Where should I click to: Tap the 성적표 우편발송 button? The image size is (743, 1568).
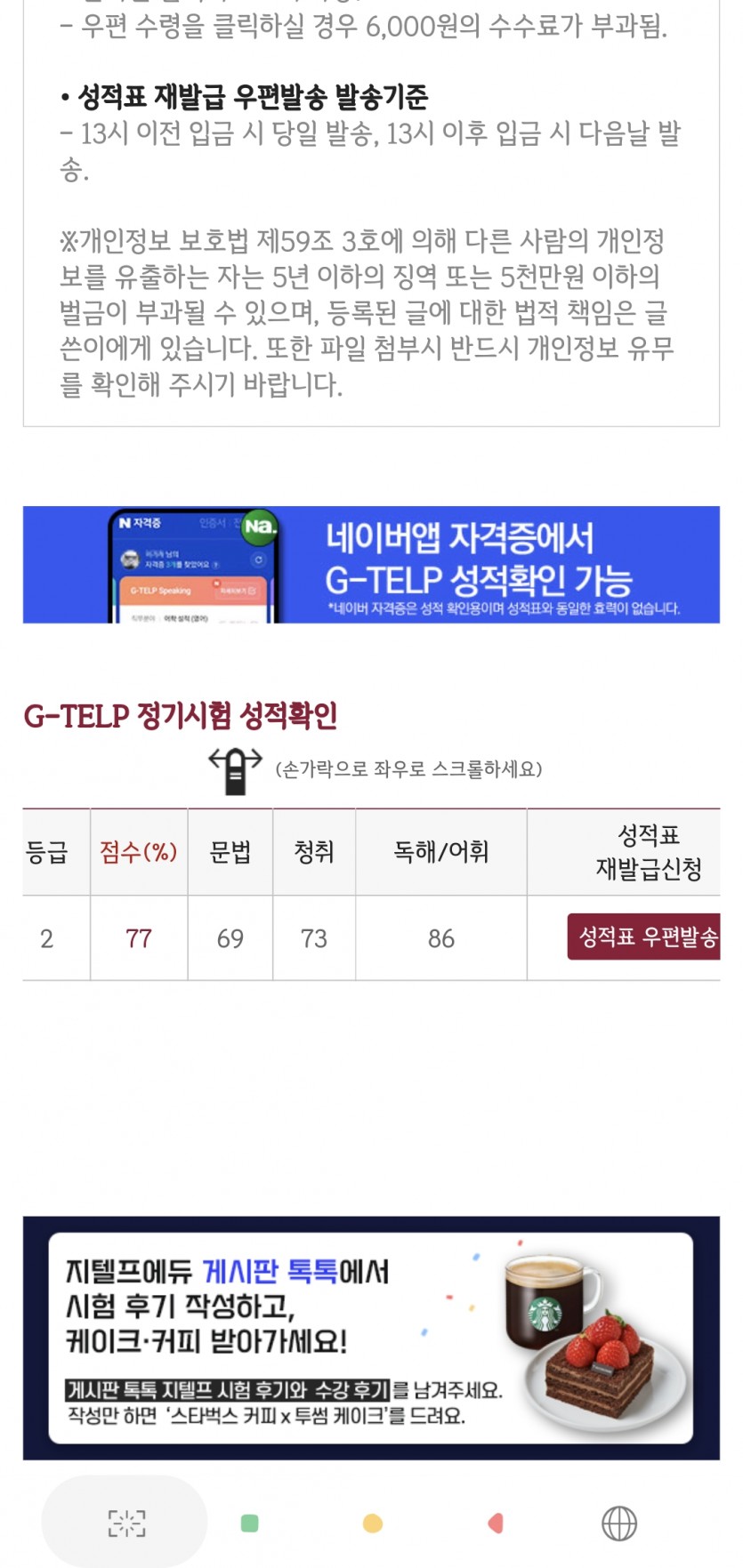[643, 937]
